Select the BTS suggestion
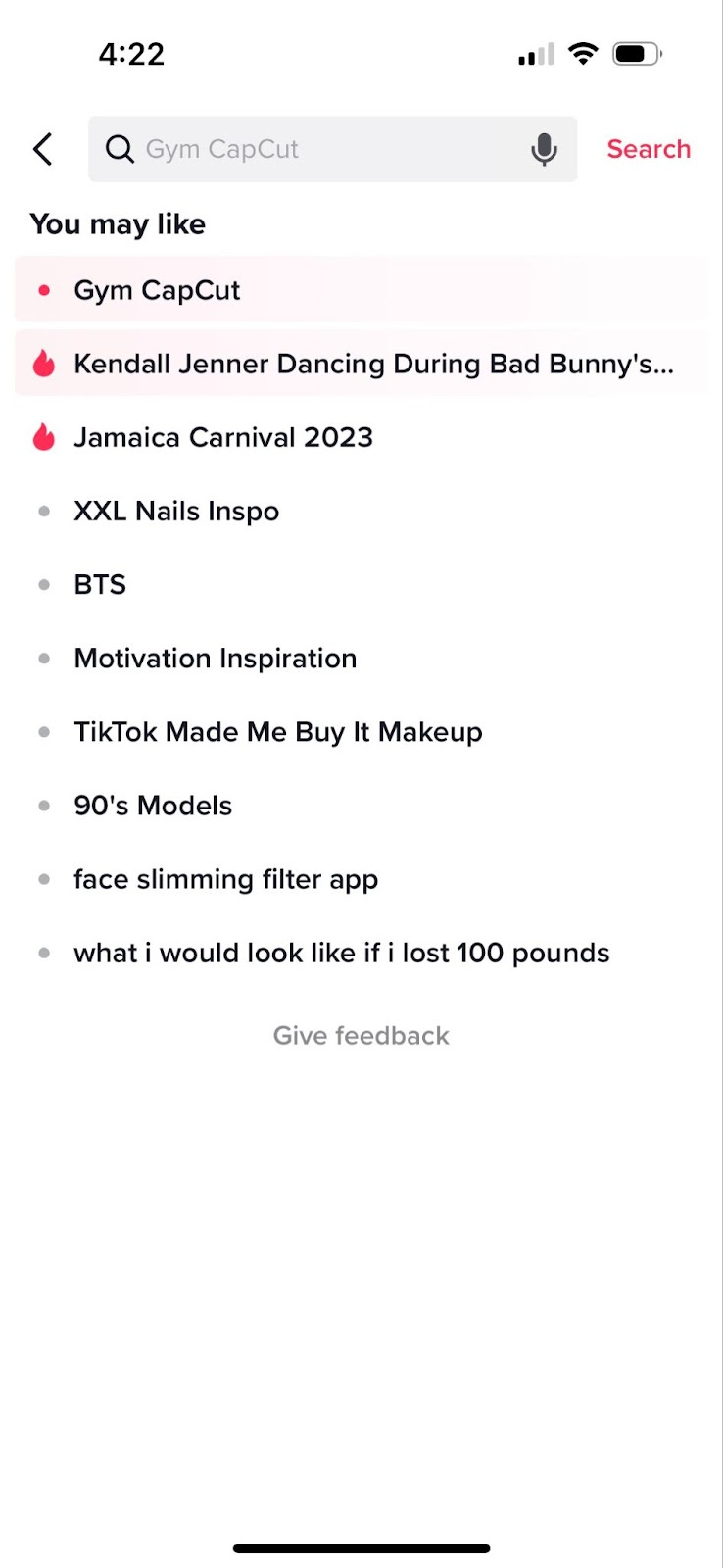723x1568 pixels. [x=100, y=584]
